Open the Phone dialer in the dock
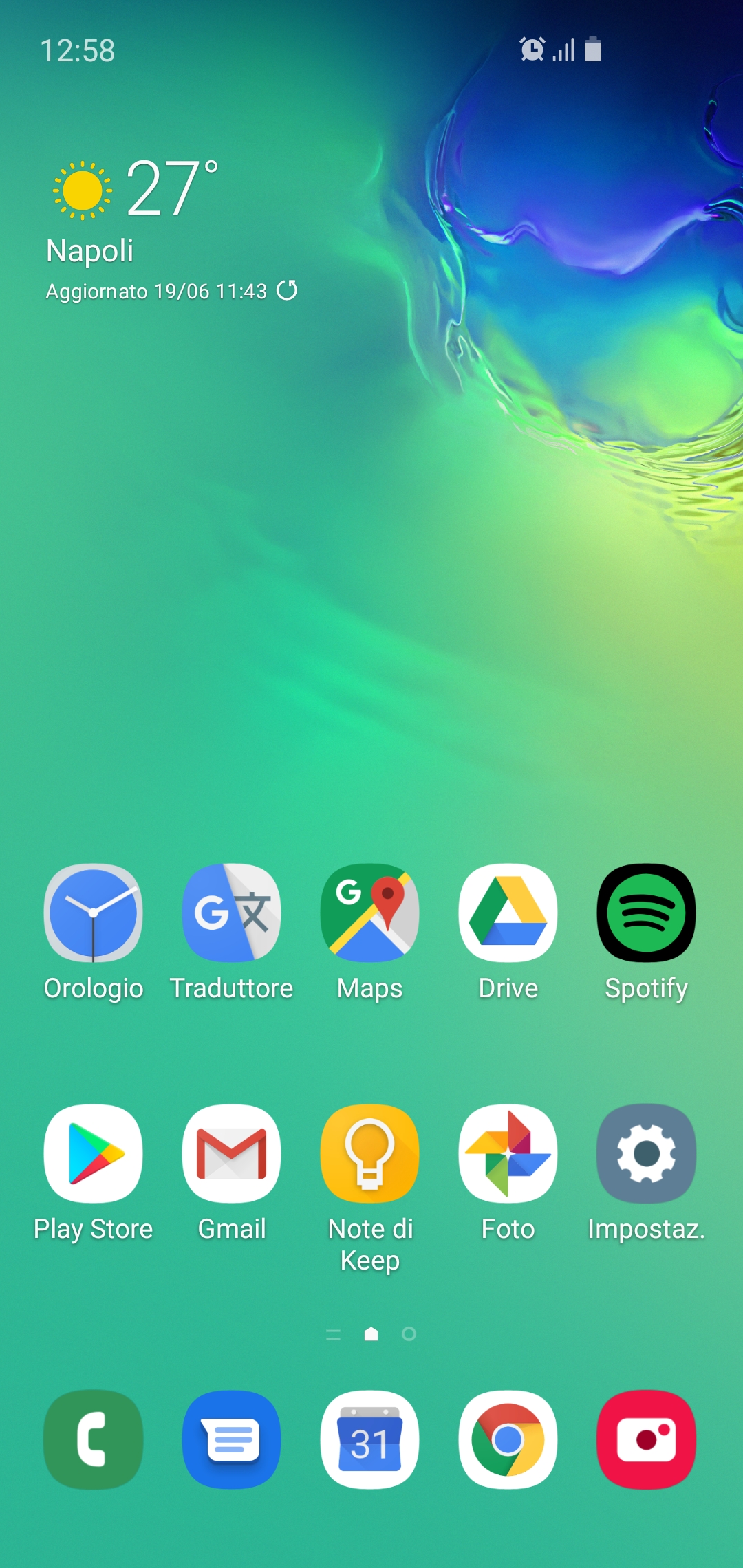The image size is (743, 1568). coord(94,1439)
